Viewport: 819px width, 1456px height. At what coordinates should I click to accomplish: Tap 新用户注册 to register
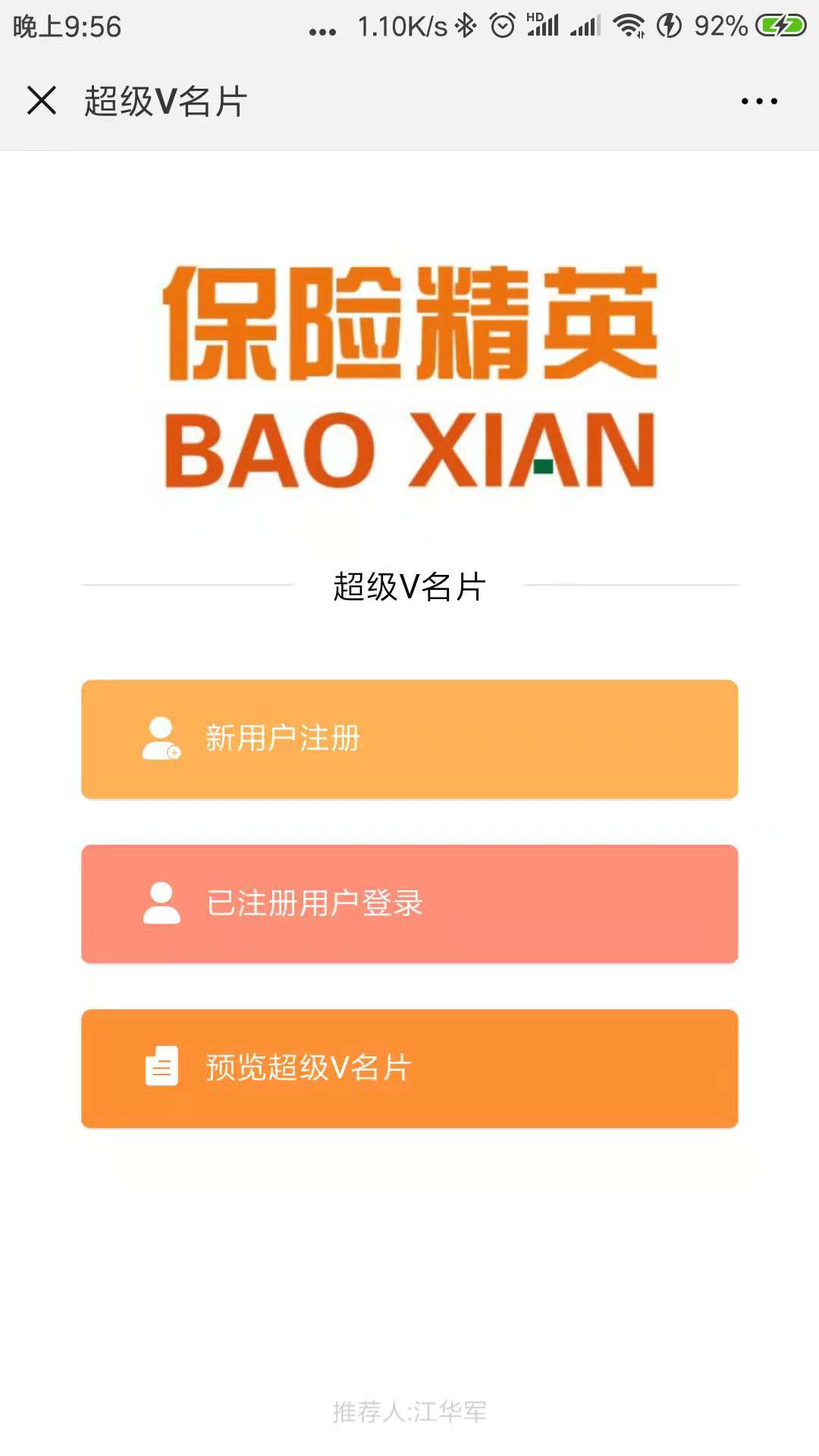409,739
